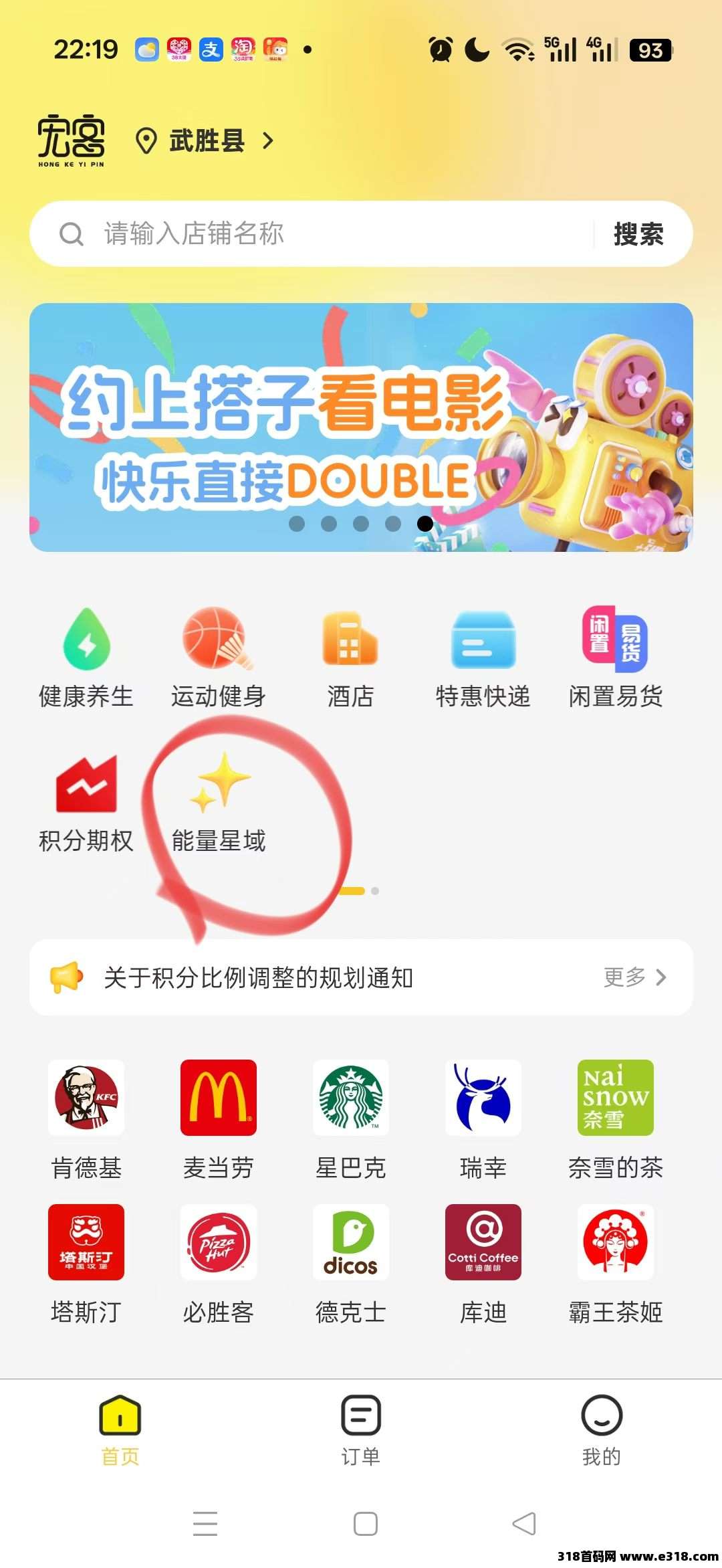Tap the 搜索 button

(x=638, y=234)
